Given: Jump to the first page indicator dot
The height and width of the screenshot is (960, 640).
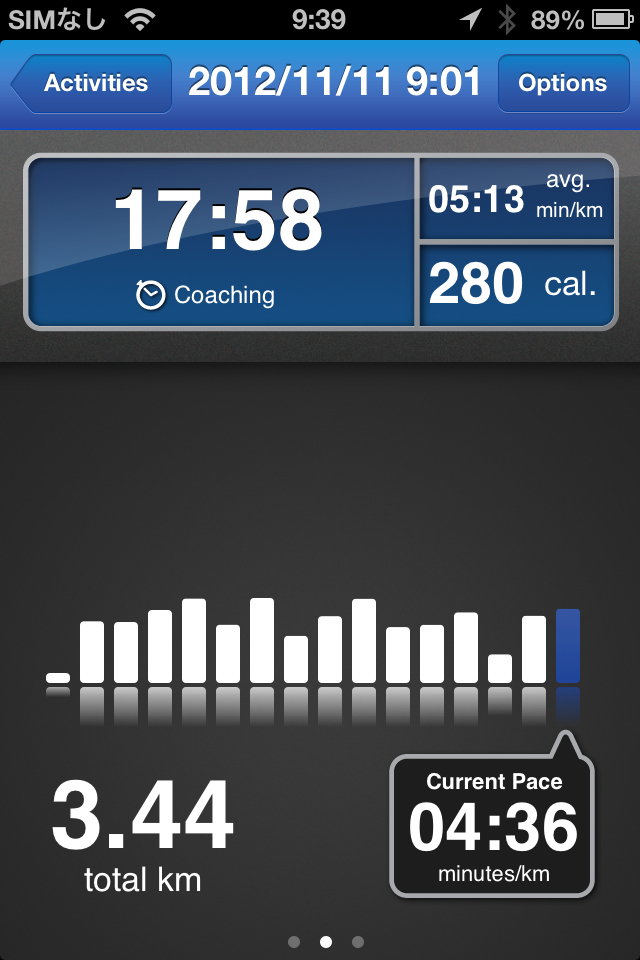Looking at the screenshot, I should click(x=294, y=941).
